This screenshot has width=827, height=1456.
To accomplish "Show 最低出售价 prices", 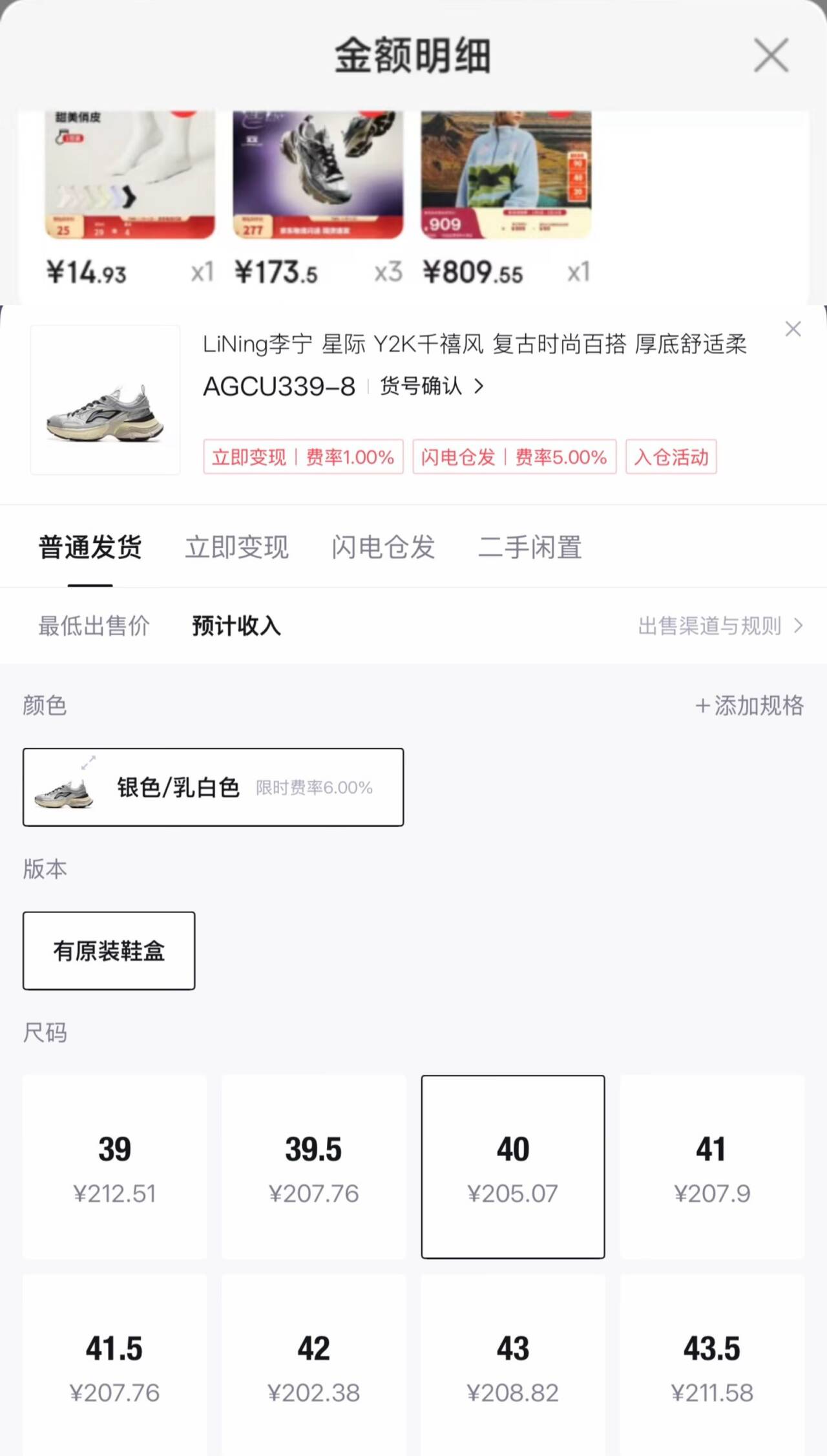I will coord(94,626).
